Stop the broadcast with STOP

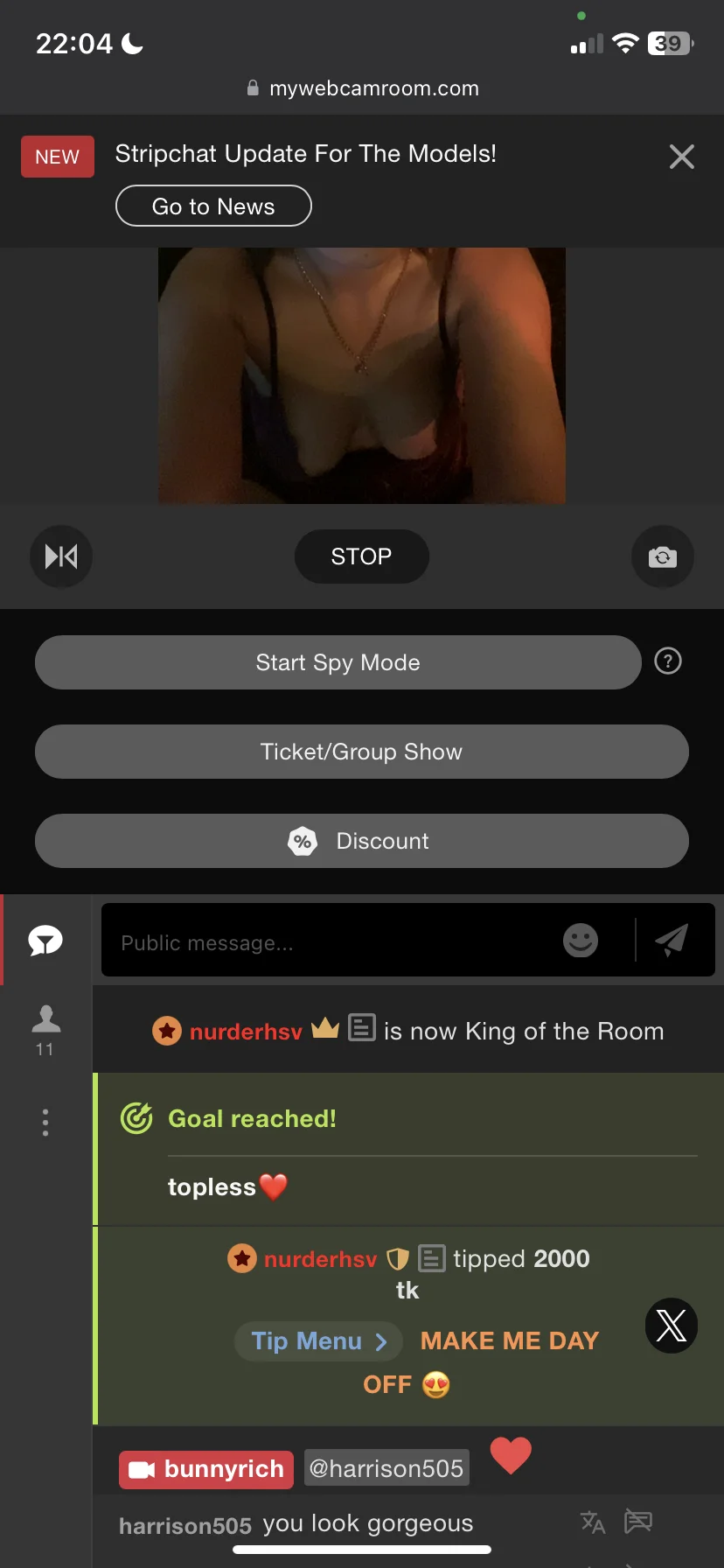tap(361, 556)
